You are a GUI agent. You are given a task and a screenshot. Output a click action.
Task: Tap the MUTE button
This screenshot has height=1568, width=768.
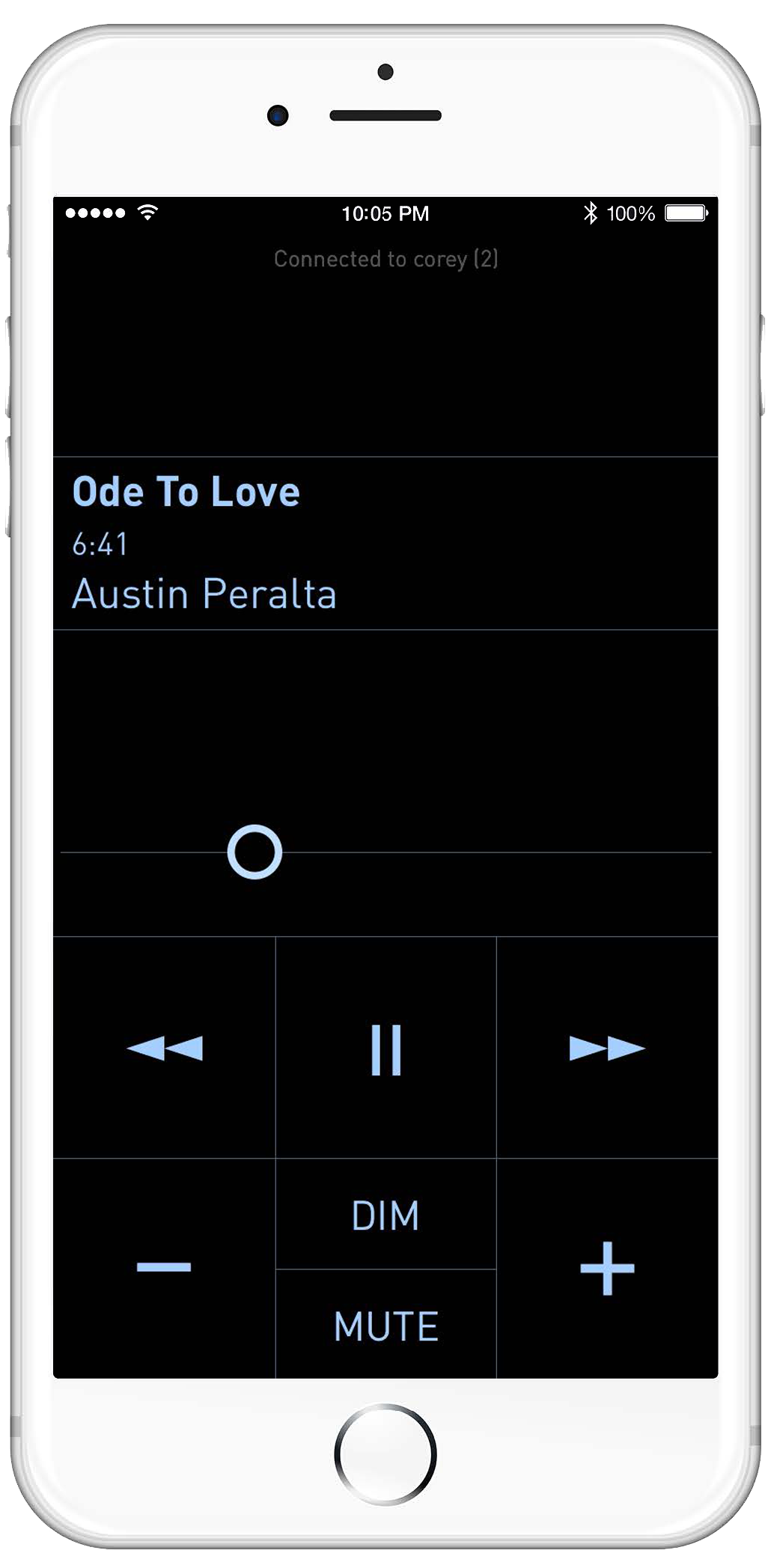click(x=385, y=1326)
